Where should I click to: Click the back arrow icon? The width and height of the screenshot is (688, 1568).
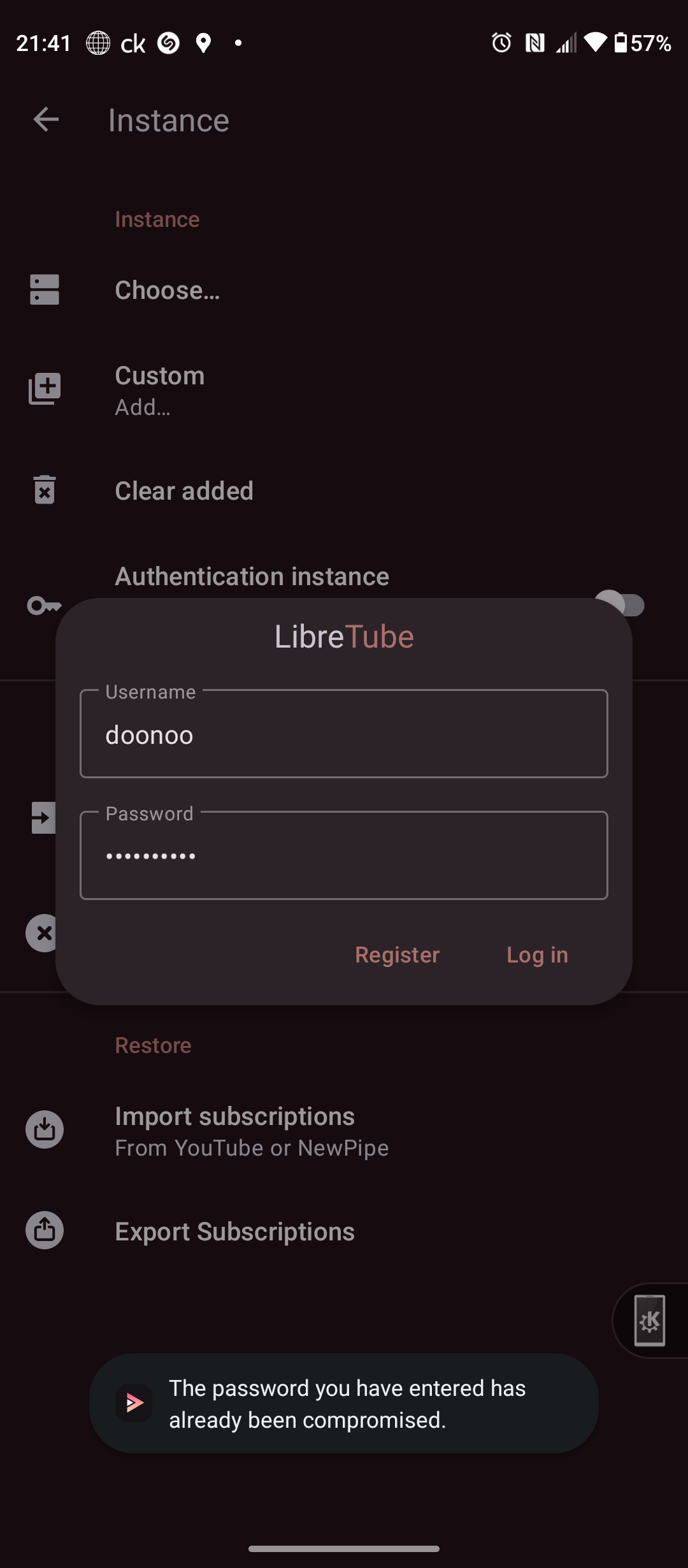pos(45,120)
